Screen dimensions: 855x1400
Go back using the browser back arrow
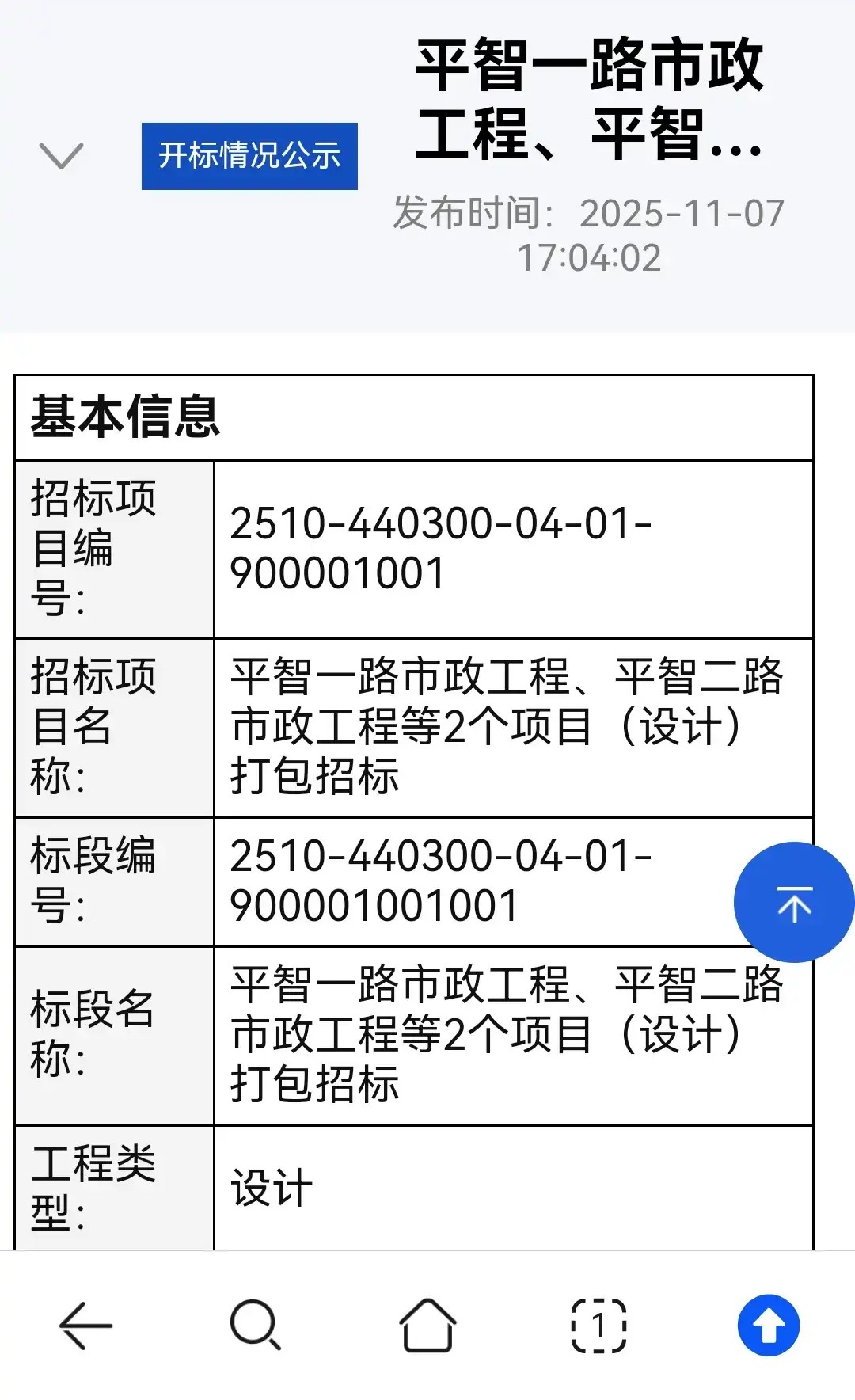coord(85,1325)
